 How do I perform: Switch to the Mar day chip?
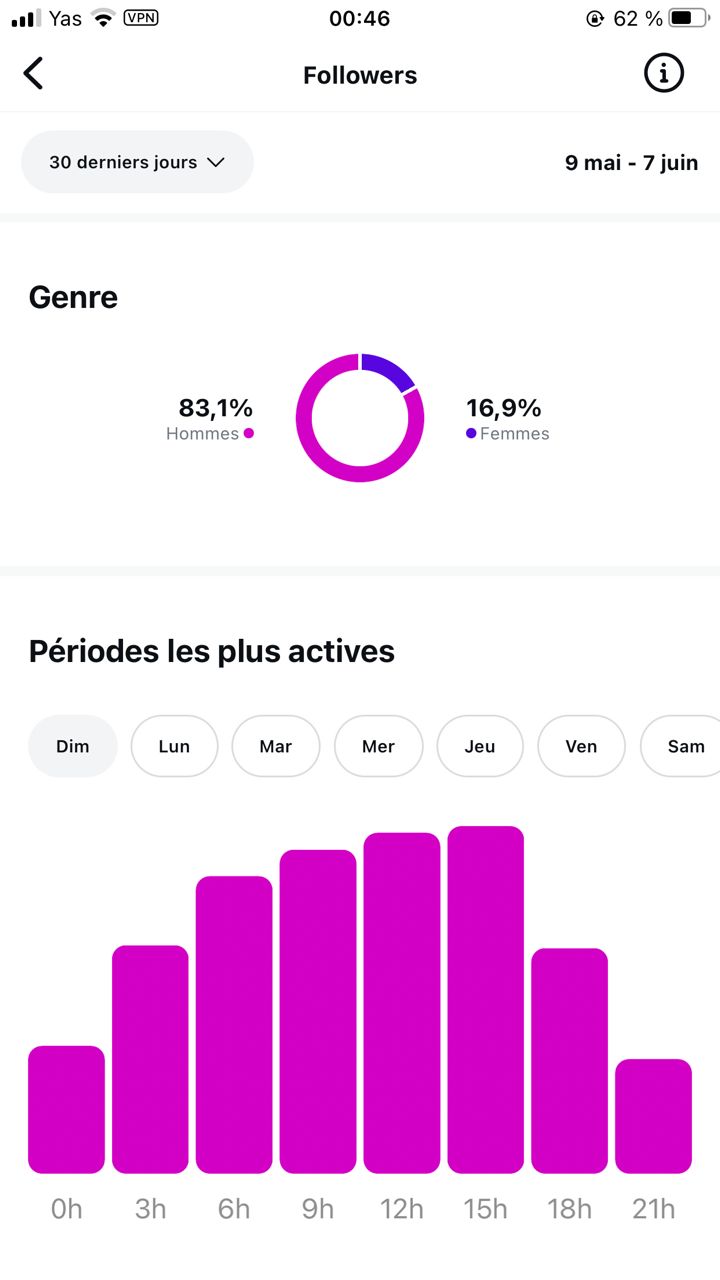click(276, 746)
